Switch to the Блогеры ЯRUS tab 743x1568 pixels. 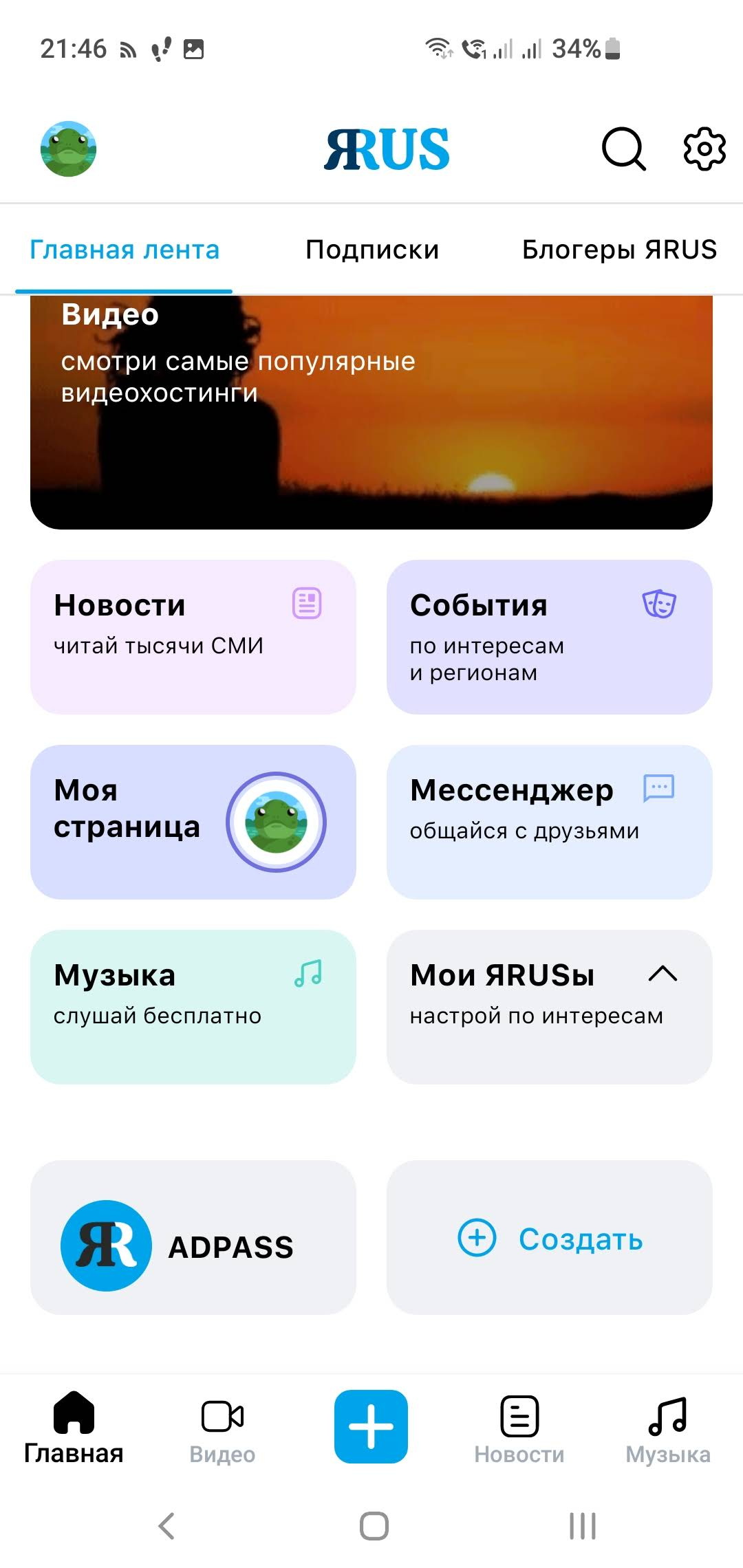619,250
